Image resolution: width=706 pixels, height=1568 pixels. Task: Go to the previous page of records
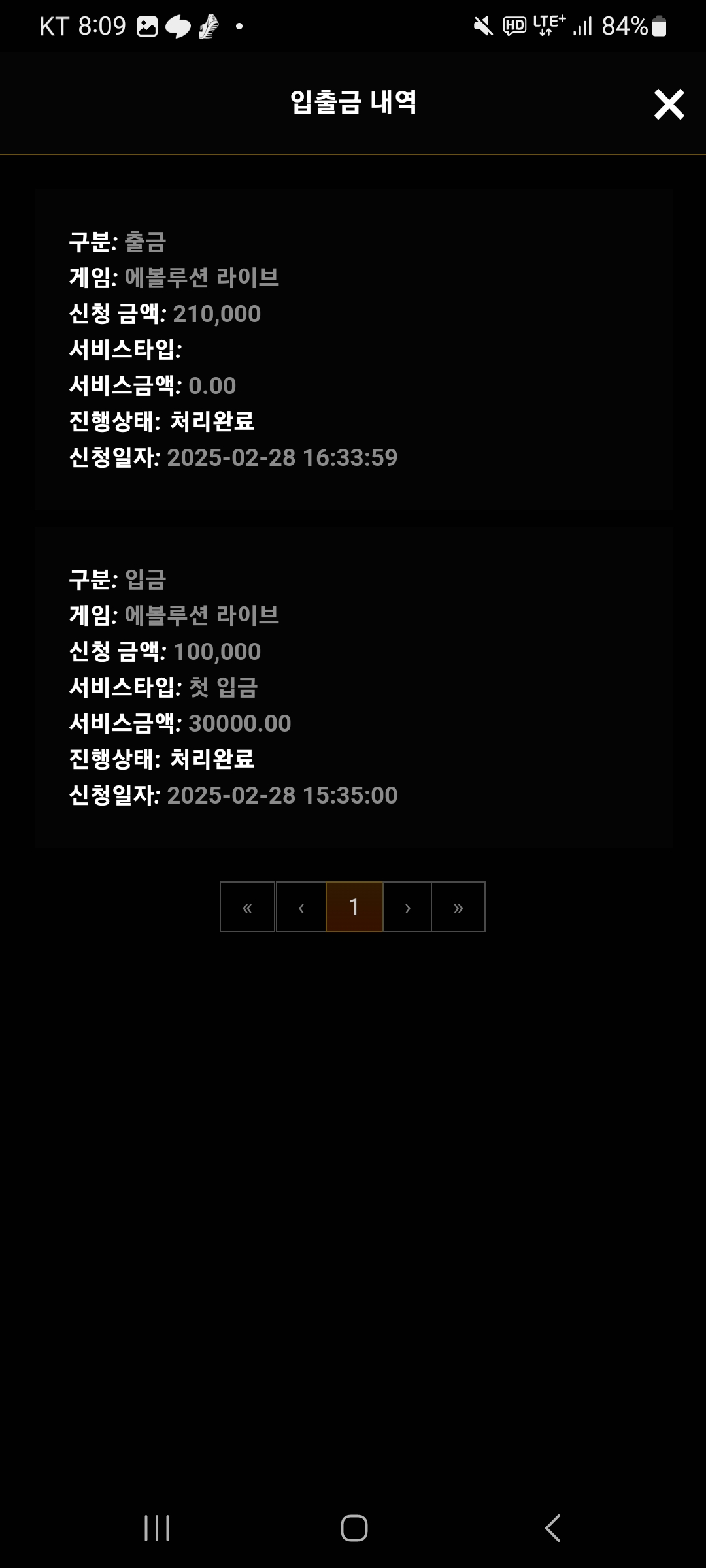tap(301, 907)
